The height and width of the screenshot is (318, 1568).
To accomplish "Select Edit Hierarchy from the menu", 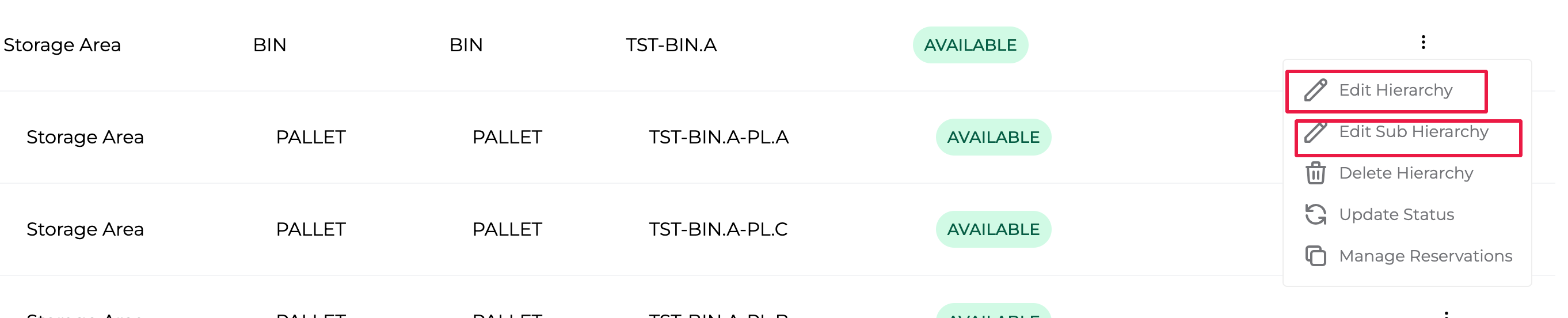I will (1395, 90).
